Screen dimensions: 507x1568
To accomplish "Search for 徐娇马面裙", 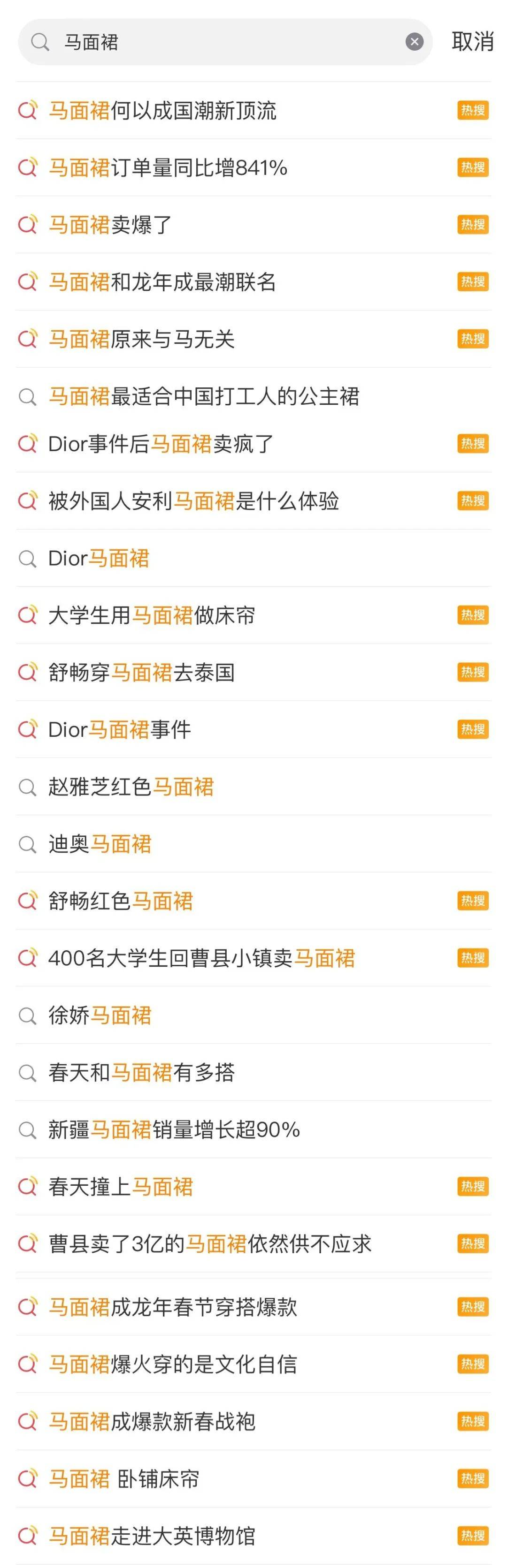I will point(100,1016).
